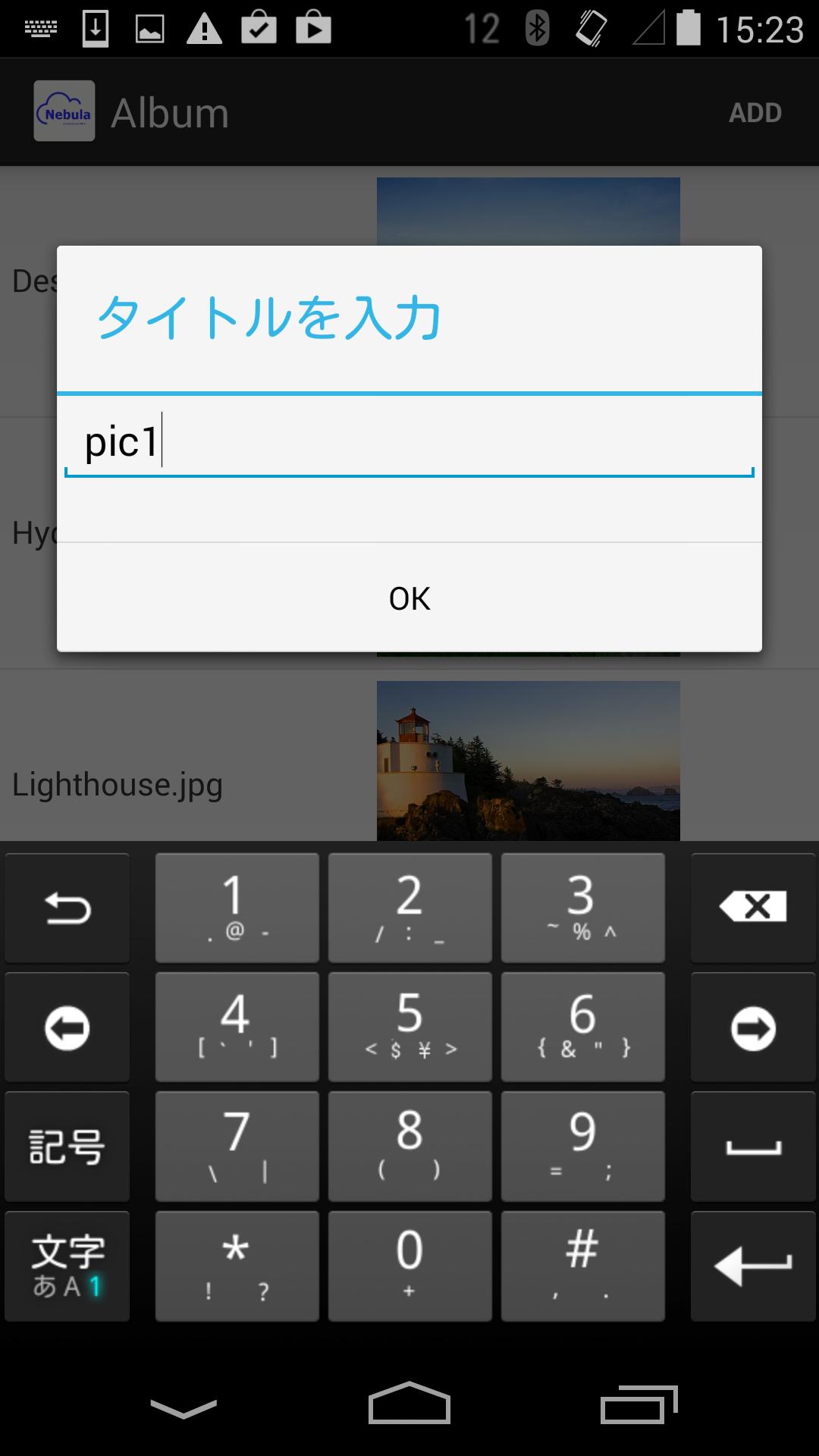The height and width of the screenshot is (1456, 819).
Task: Open the 記号 symbols key
Action: pyautogui.click(x=67, y=1146)
